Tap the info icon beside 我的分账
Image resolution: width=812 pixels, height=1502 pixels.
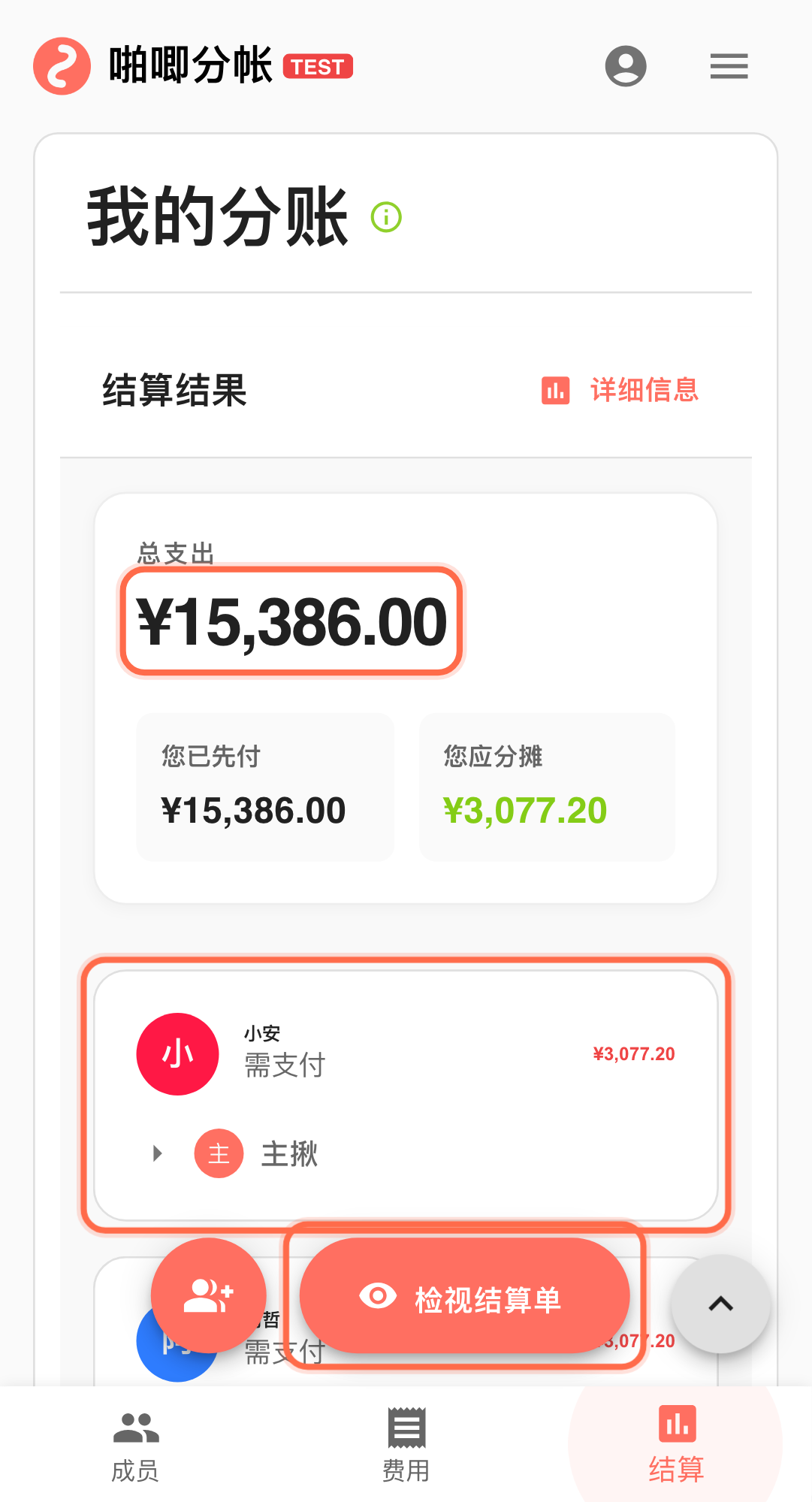(x=386, y=218)
